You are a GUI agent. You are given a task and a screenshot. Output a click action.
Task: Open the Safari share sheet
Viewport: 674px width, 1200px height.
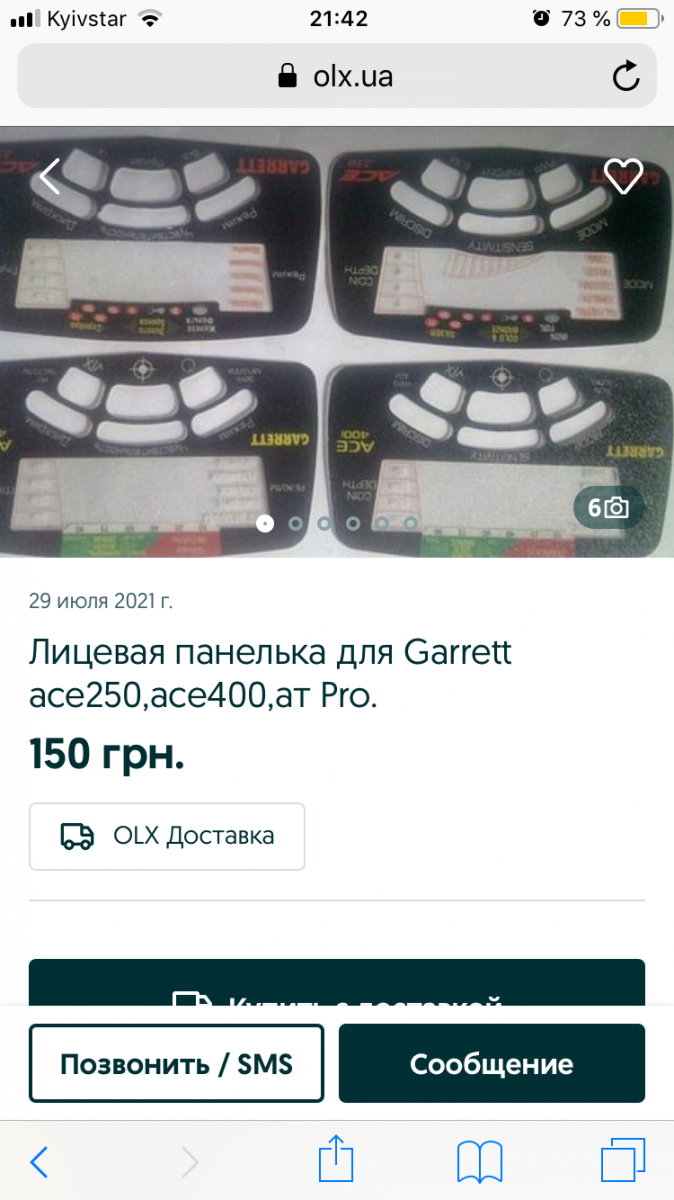pos(336,1162)
